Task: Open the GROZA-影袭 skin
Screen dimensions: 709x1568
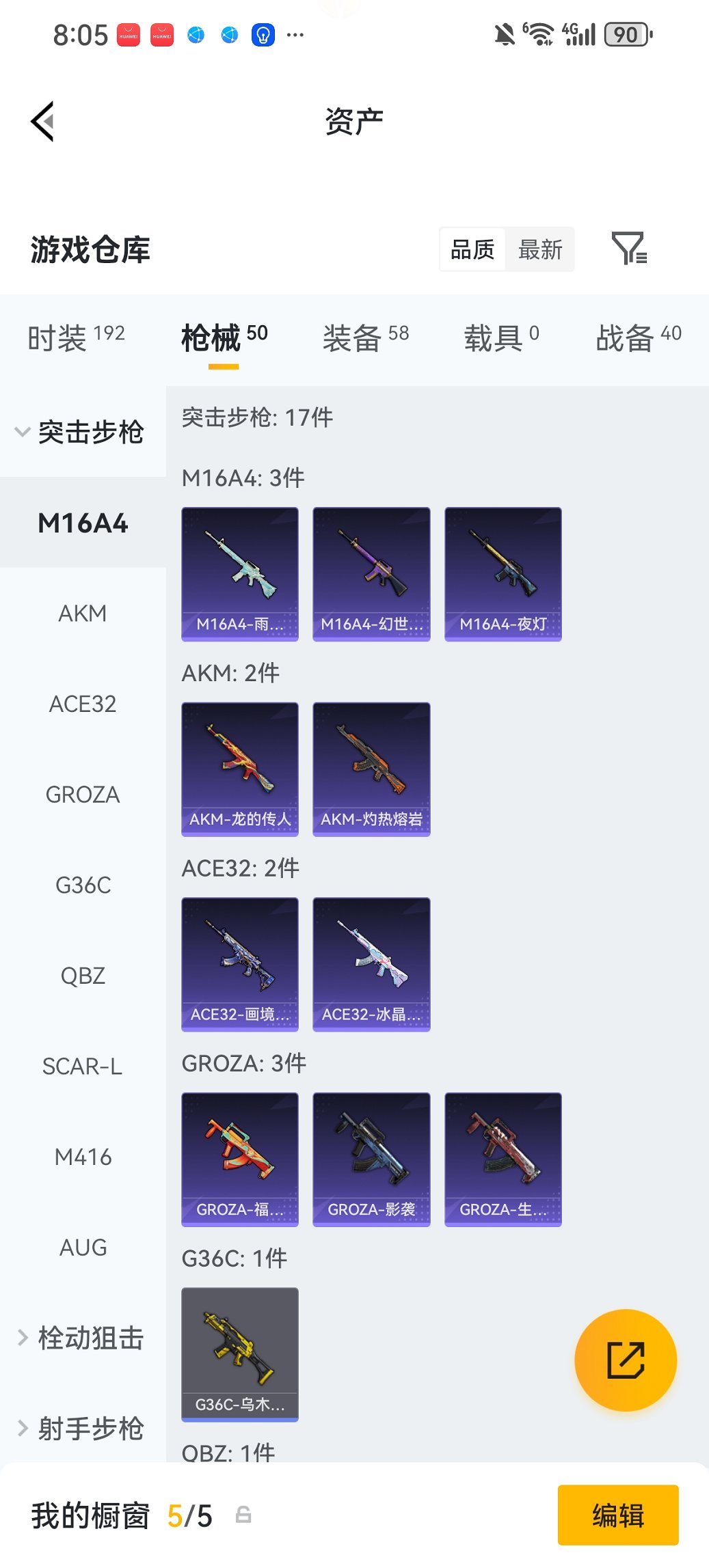Action: (x=371, y=1159)
